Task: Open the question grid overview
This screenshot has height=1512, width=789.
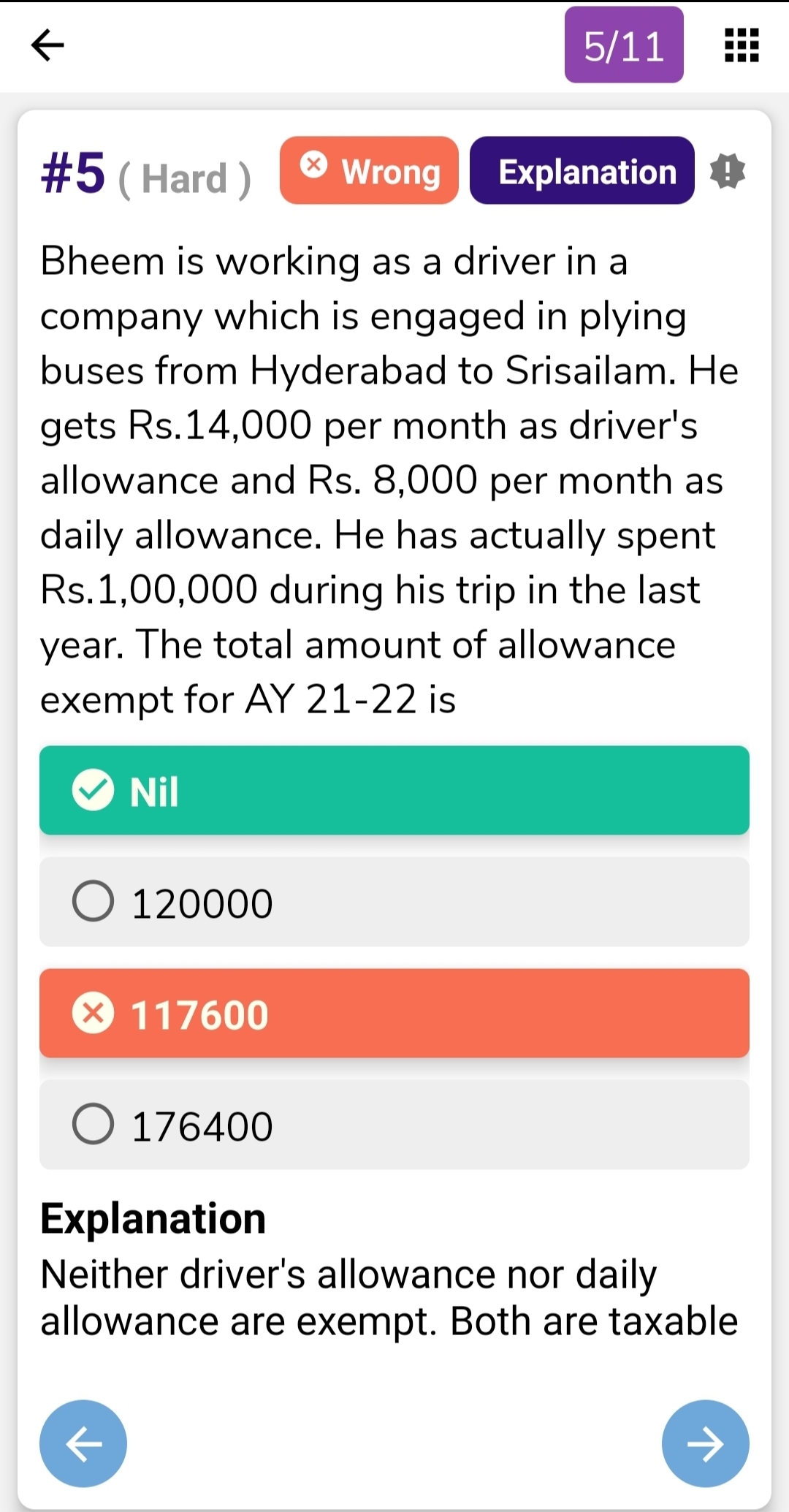Action: click(x=742, y=45)
